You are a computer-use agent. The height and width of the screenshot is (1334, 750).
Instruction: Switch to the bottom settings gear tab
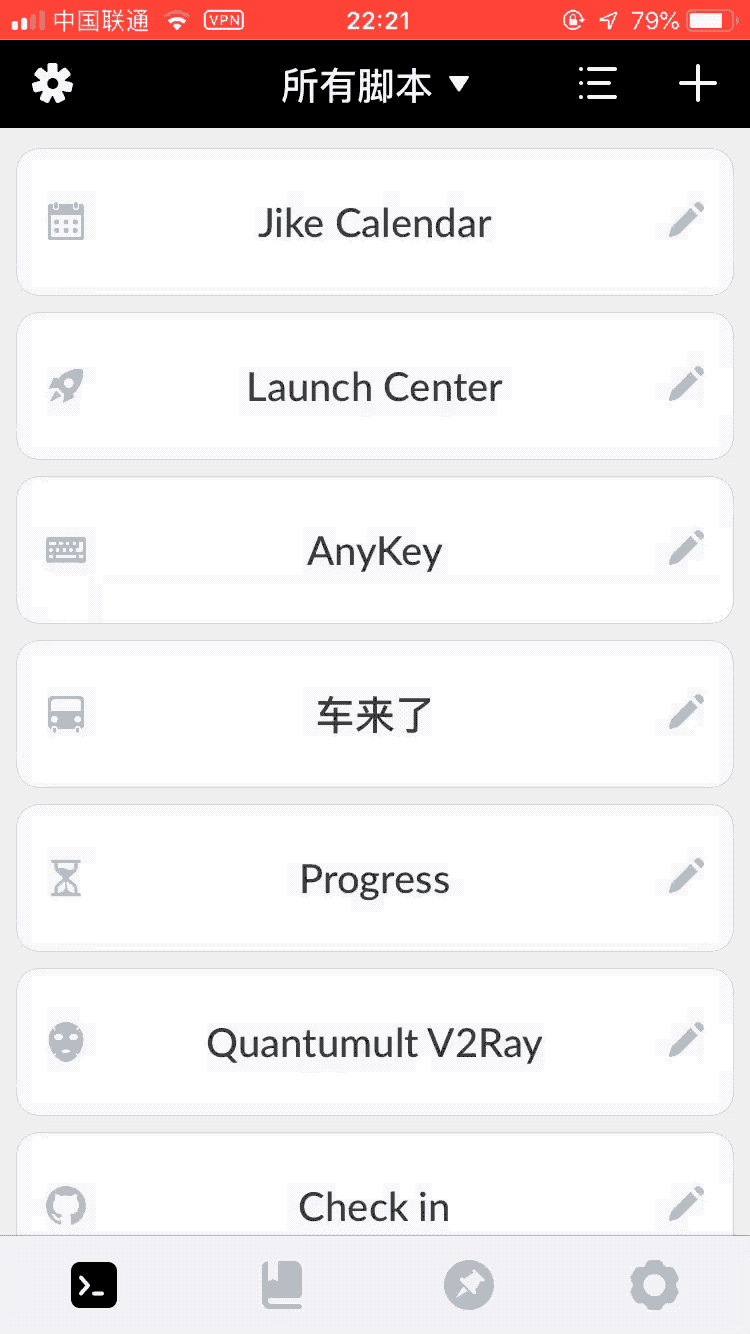coord(655,1285)
